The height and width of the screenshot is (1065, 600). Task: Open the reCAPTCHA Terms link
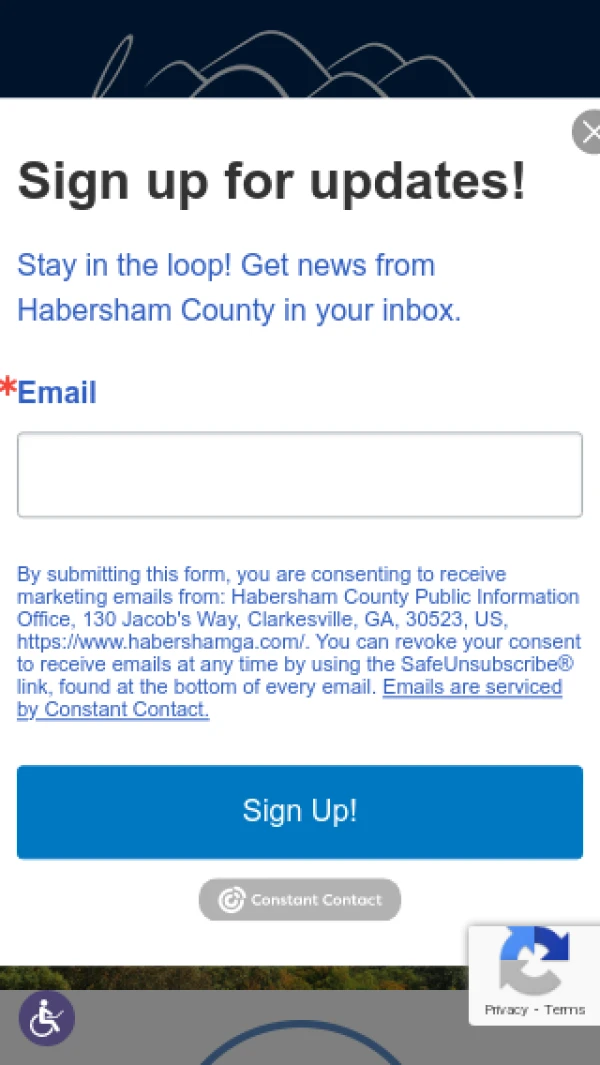(565, 1009)
